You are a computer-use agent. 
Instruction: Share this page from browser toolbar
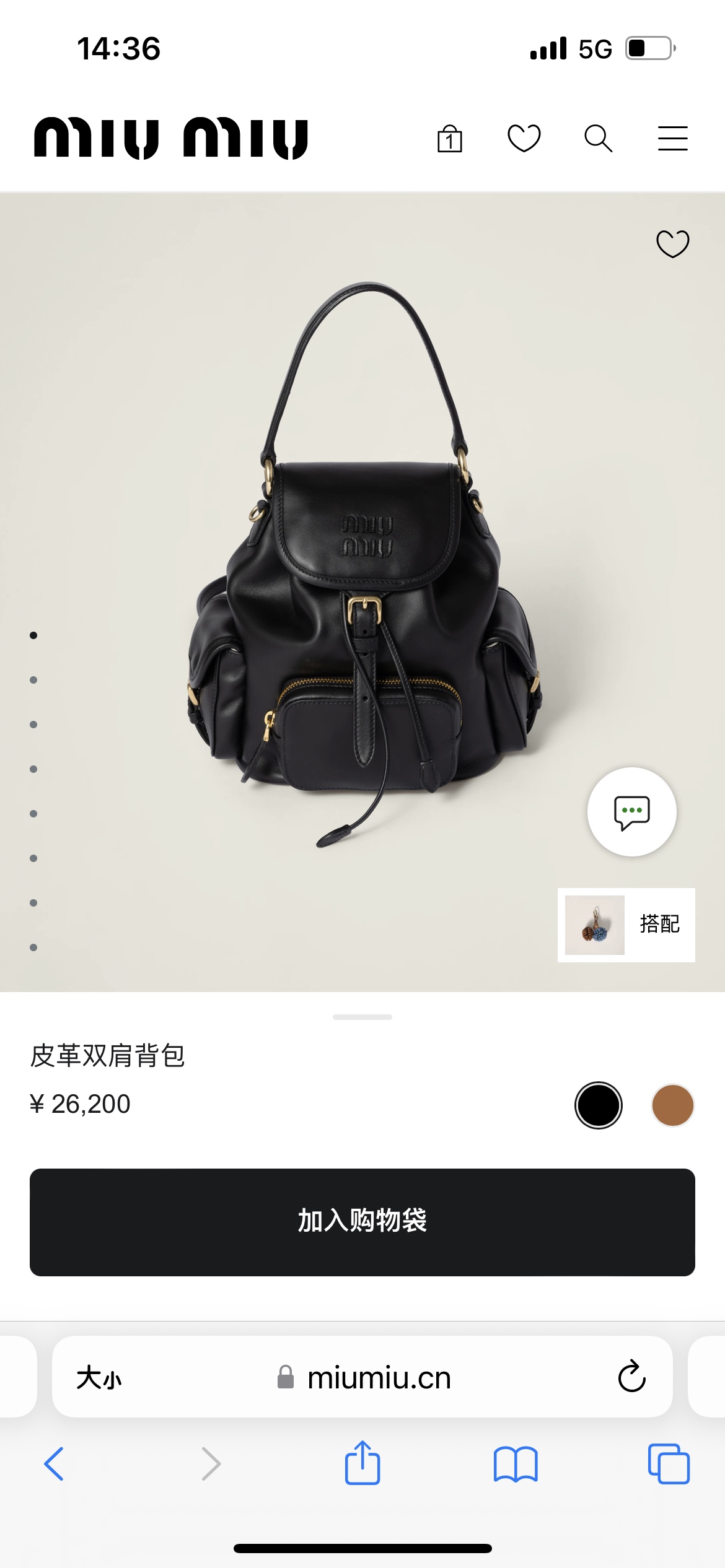click(362, 1463)
